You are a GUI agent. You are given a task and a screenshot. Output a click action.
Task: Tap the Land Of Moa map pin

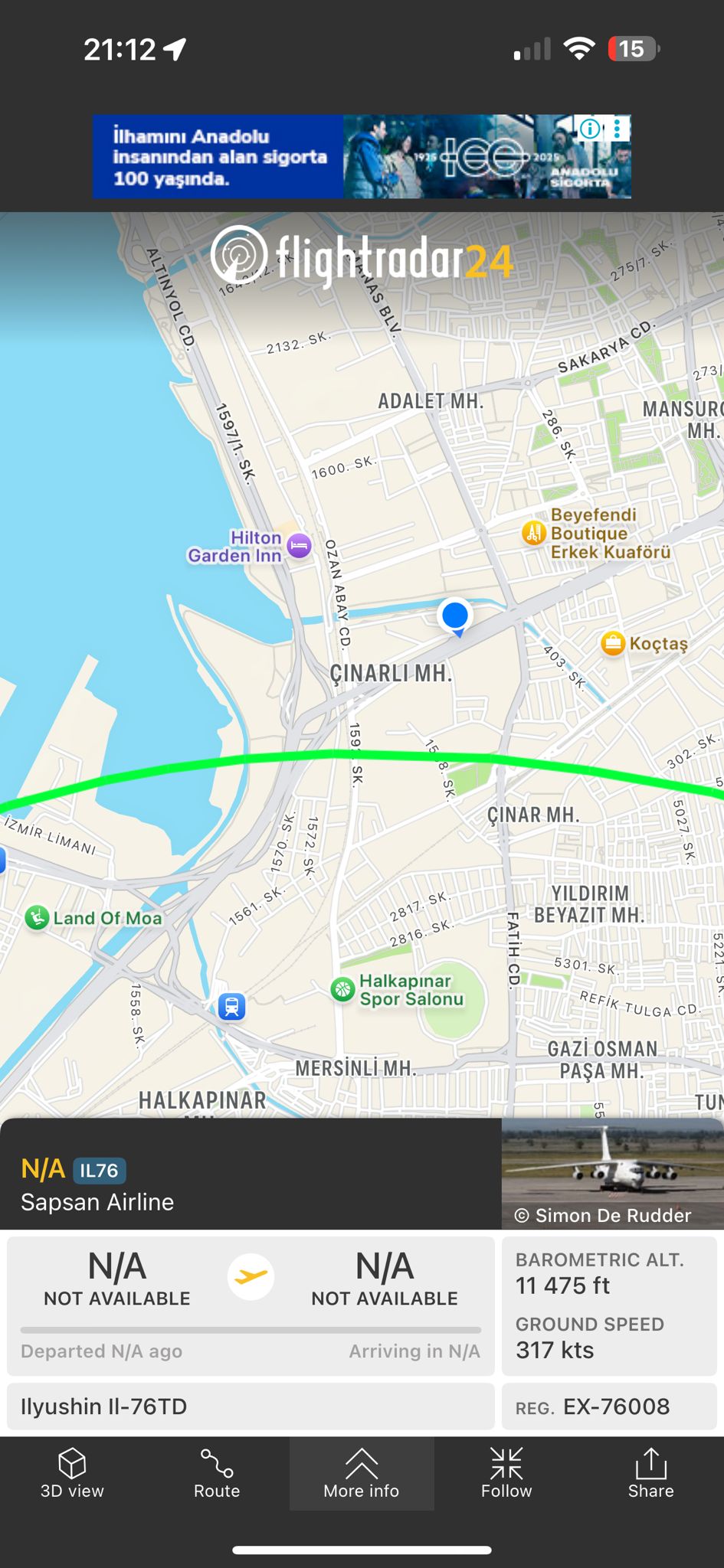click(x=37, y=917)
